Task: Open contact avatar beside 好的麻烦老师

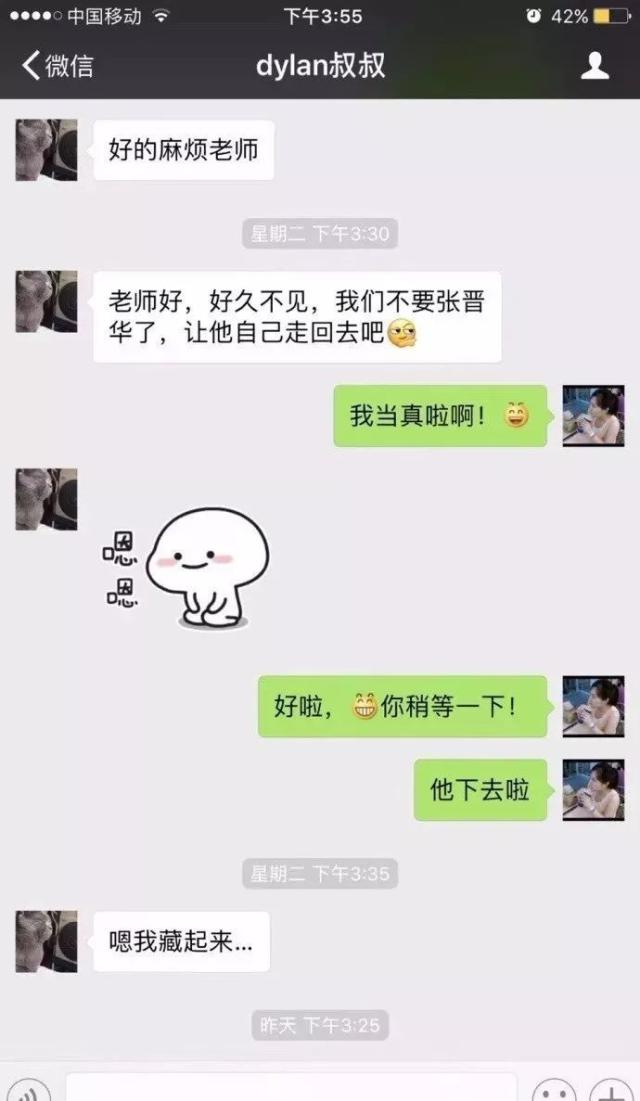Action: click(x=46, y=150)
